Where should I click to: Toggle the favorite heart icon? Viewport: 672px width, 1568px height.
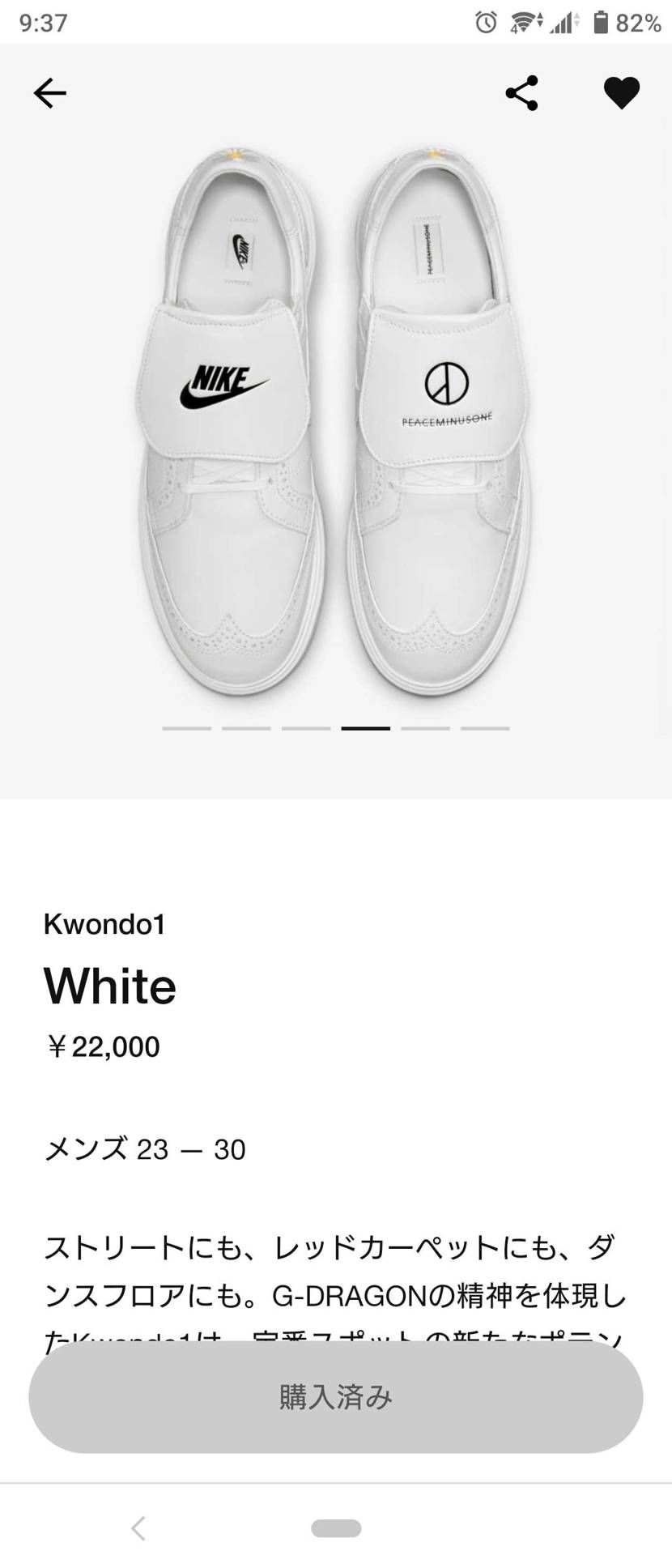621,93
